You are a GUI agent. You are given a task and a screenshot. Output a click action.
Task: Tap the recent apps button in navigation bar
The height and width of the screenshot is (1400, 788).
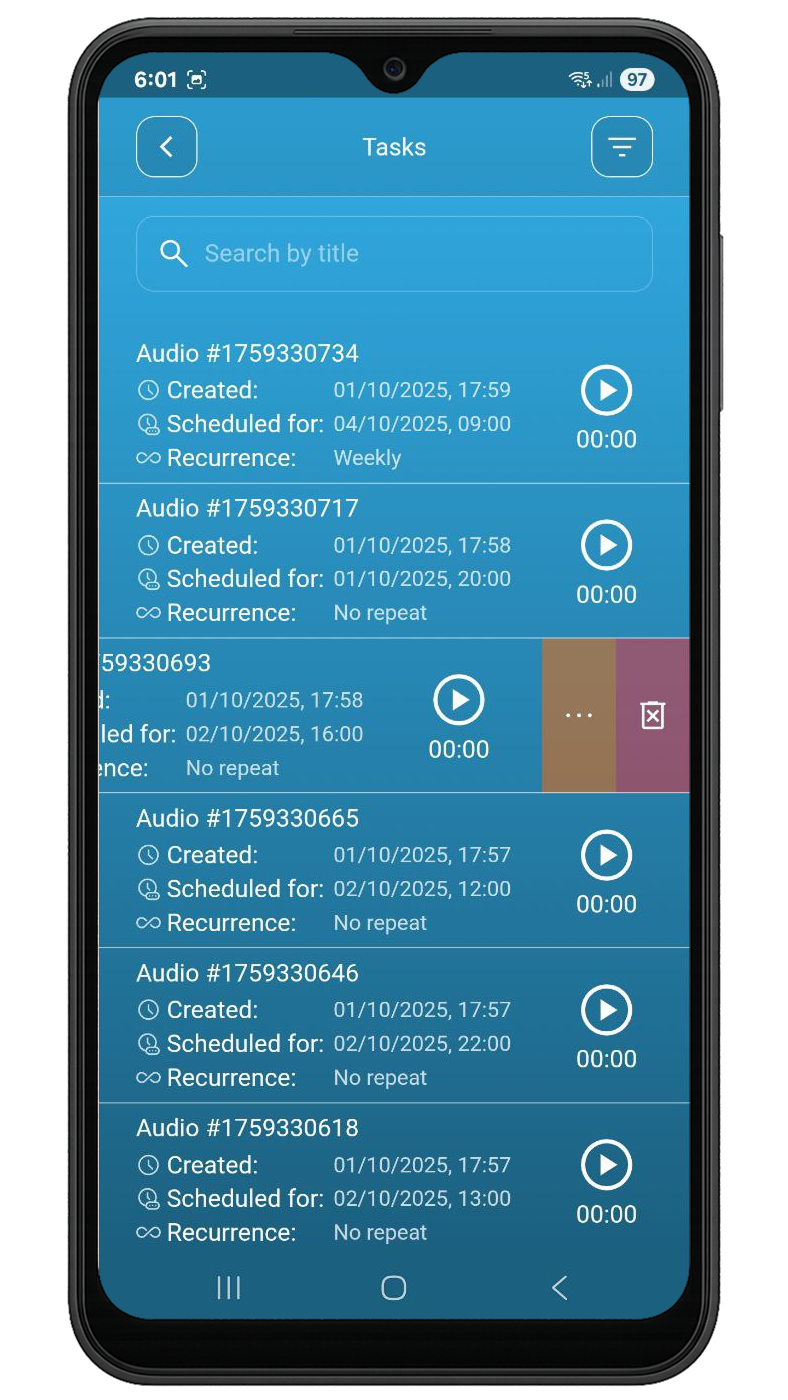(x=228, y=1289)
